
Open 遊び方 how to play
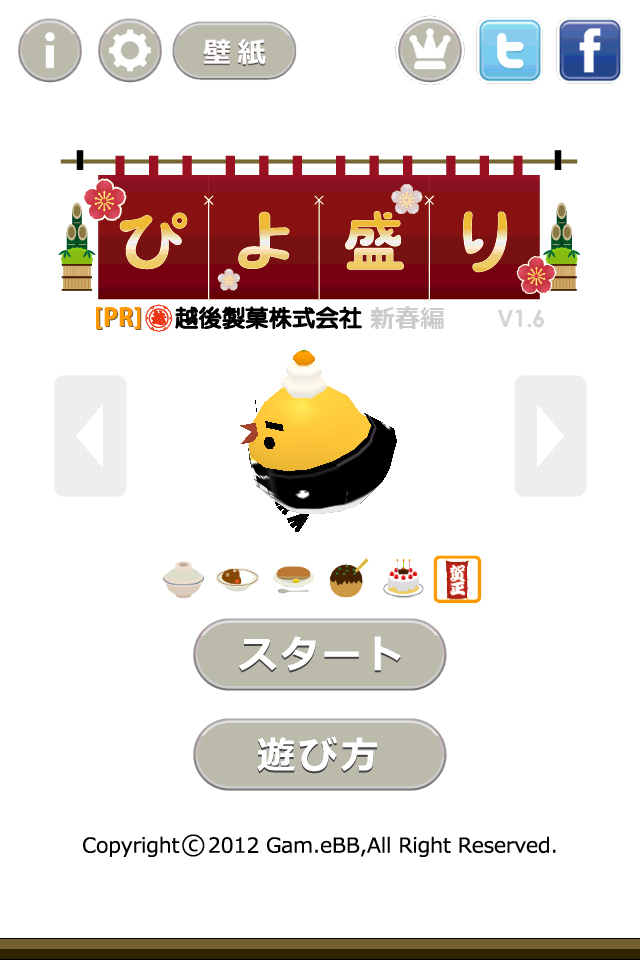click(x=319, y=755)
